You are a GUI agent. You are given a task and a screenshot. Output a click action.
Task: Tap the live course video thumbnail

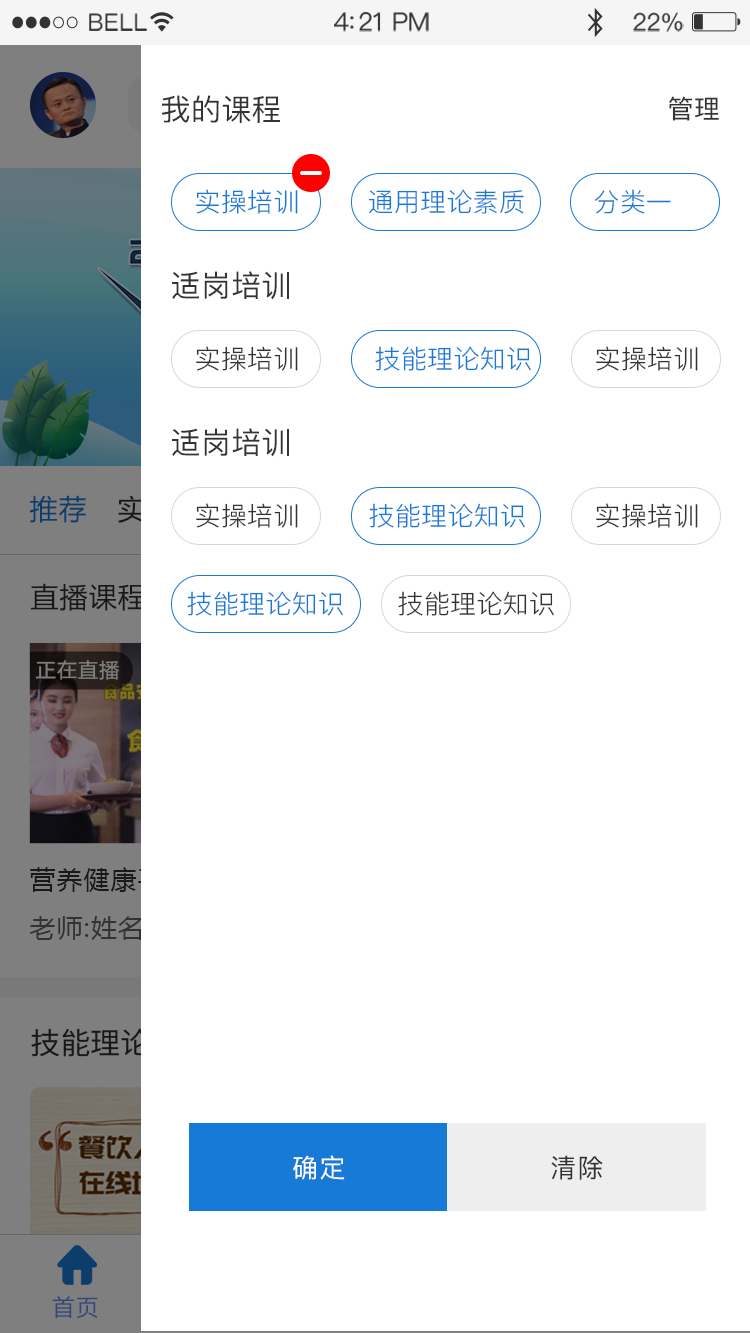(x=85, y=743)
